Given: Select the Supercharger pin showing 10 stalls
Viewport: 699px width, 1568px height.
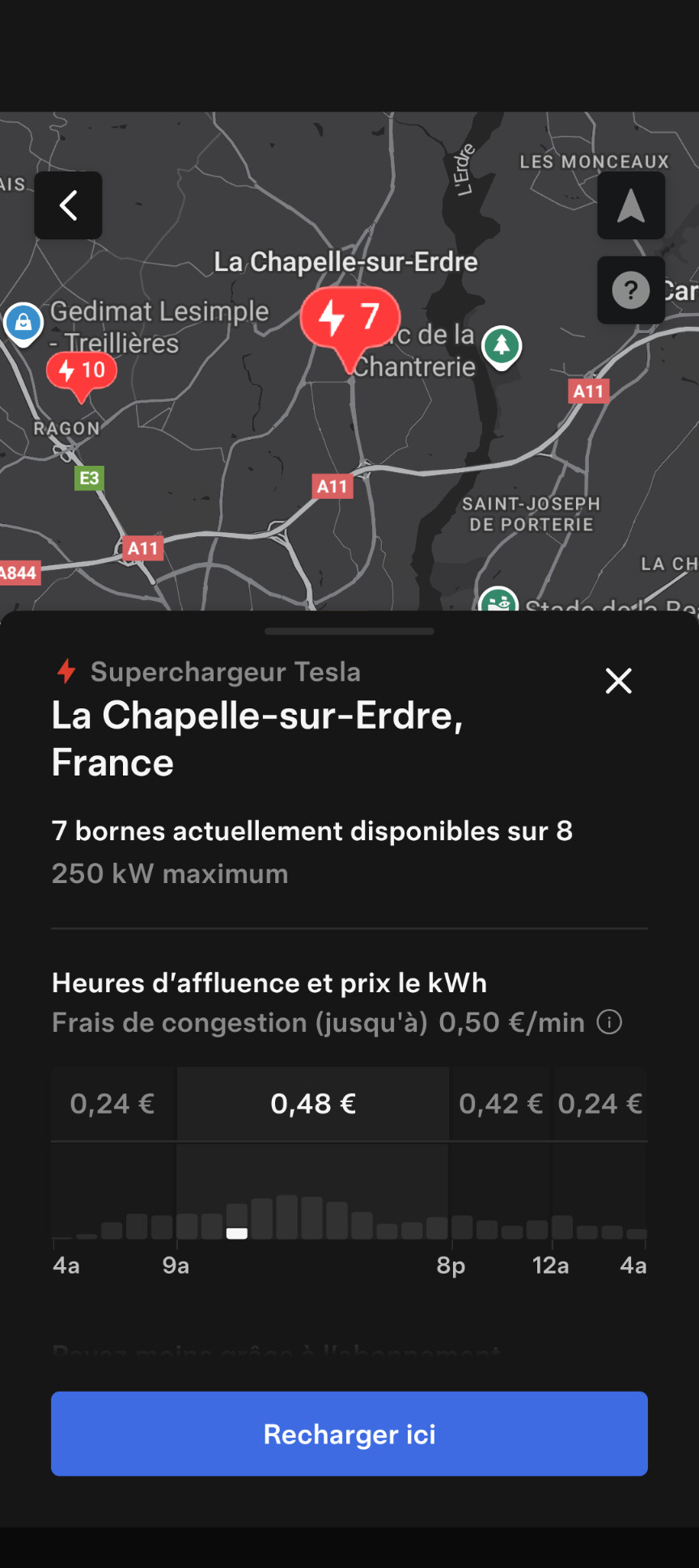Looking at the screenshot, I should coord(82,371).
